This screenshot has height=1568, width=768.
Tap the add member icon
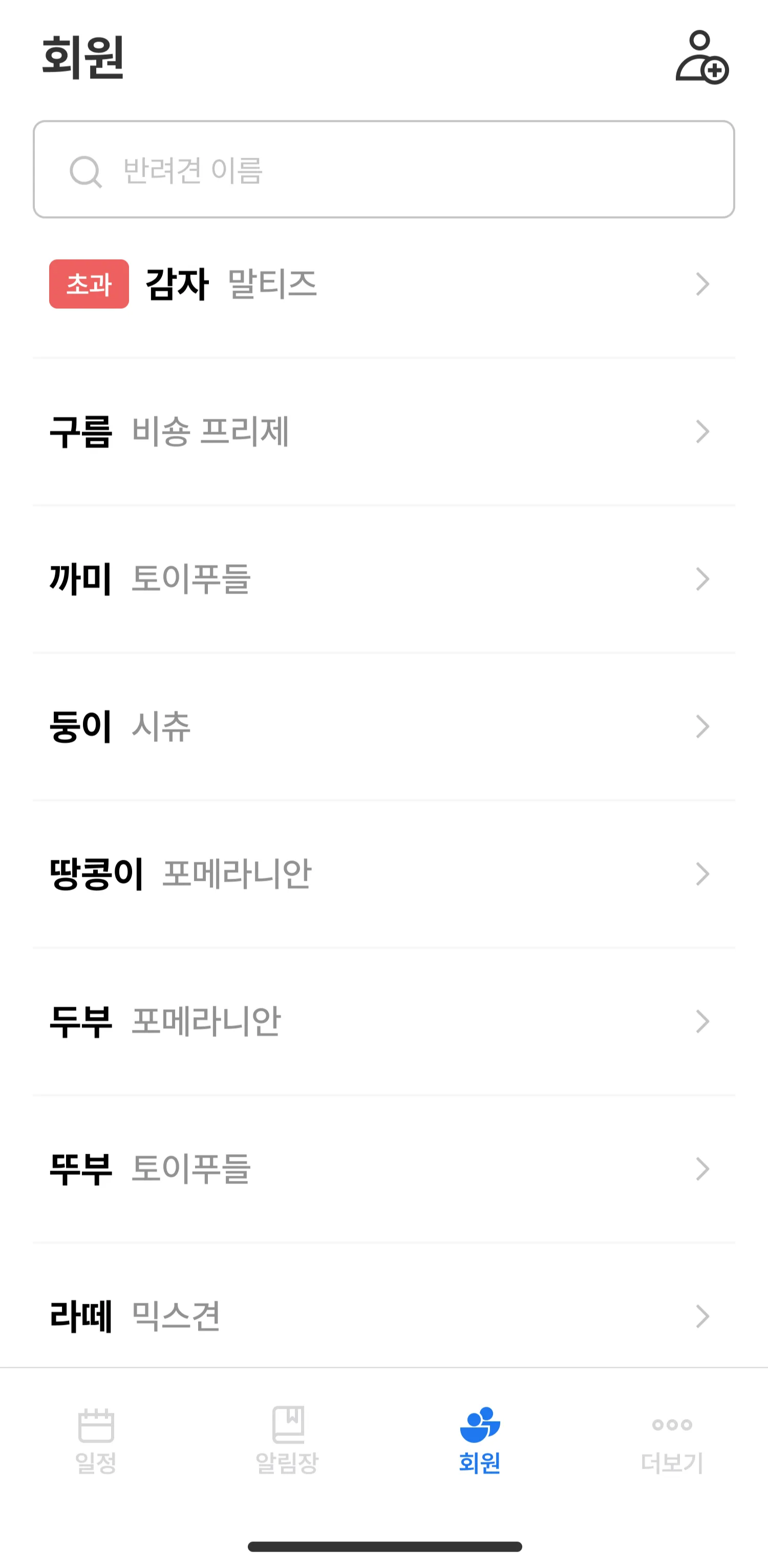pyautogui.click(x=701, y=57)
